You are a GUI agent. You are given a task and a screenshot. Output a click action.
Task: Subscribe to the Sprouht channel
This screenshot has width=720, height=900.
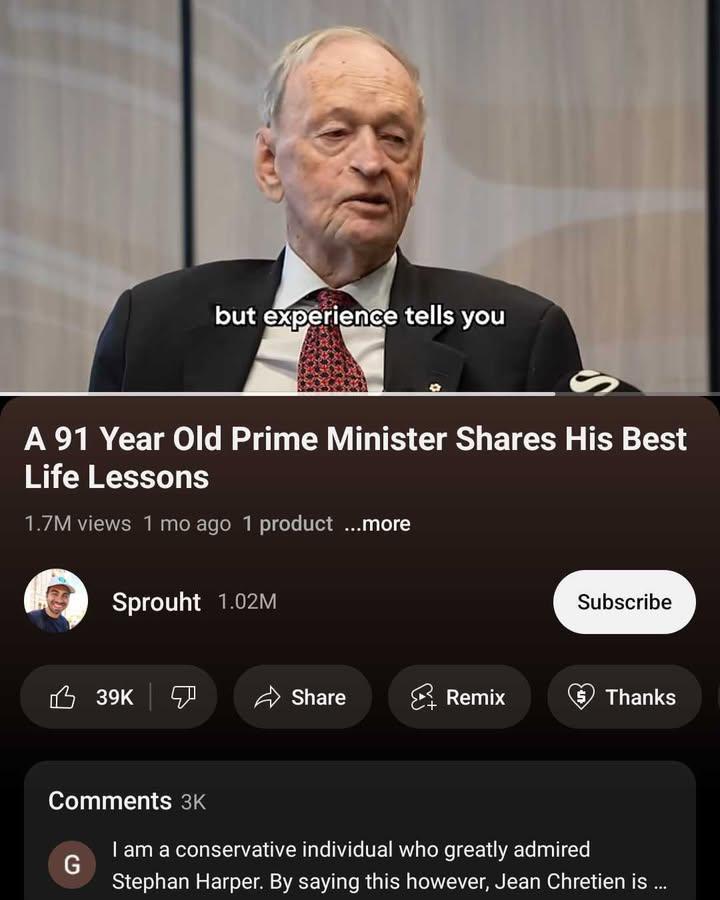(624, 602)
